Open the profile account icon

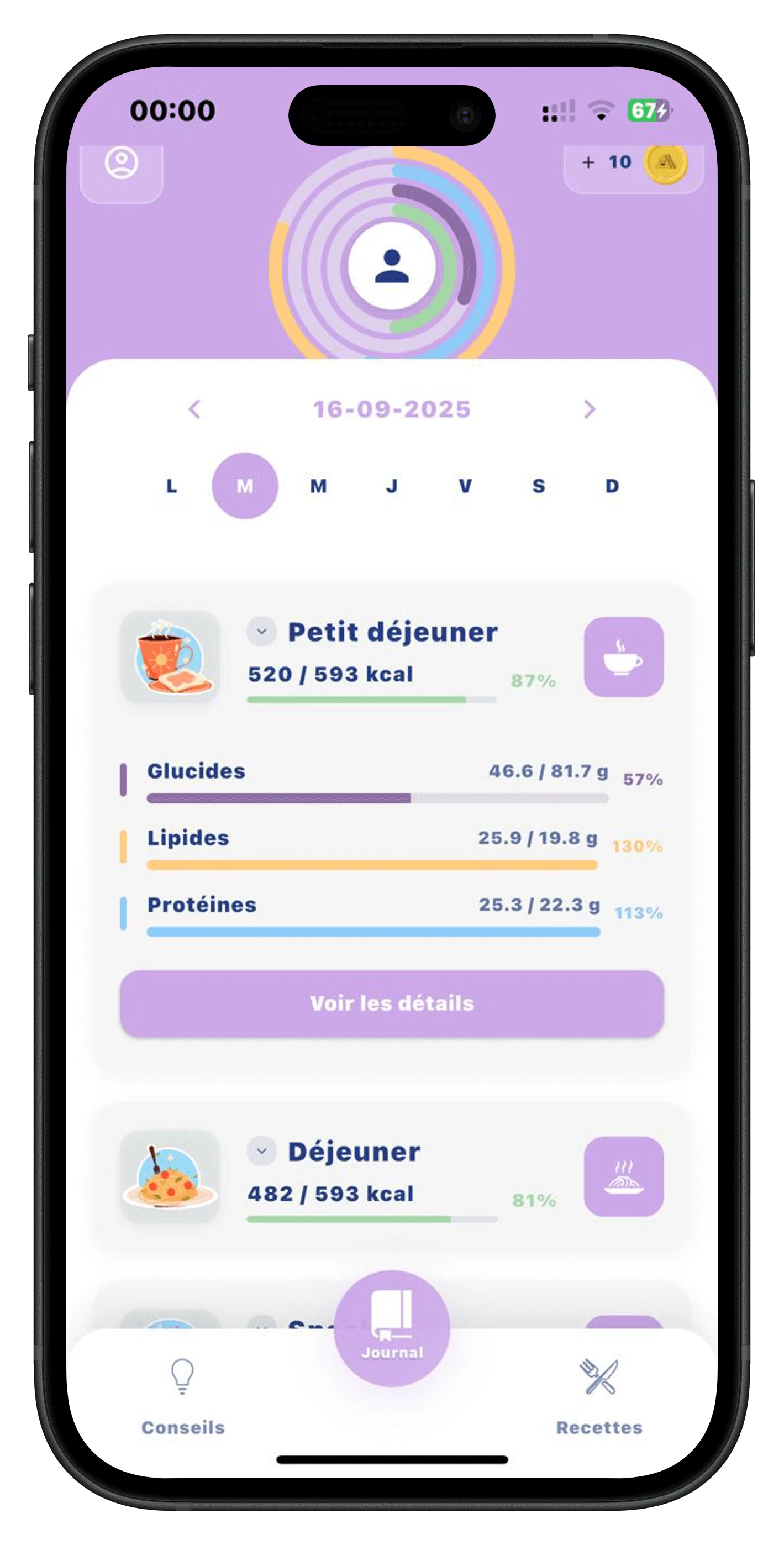pos(122,163)
